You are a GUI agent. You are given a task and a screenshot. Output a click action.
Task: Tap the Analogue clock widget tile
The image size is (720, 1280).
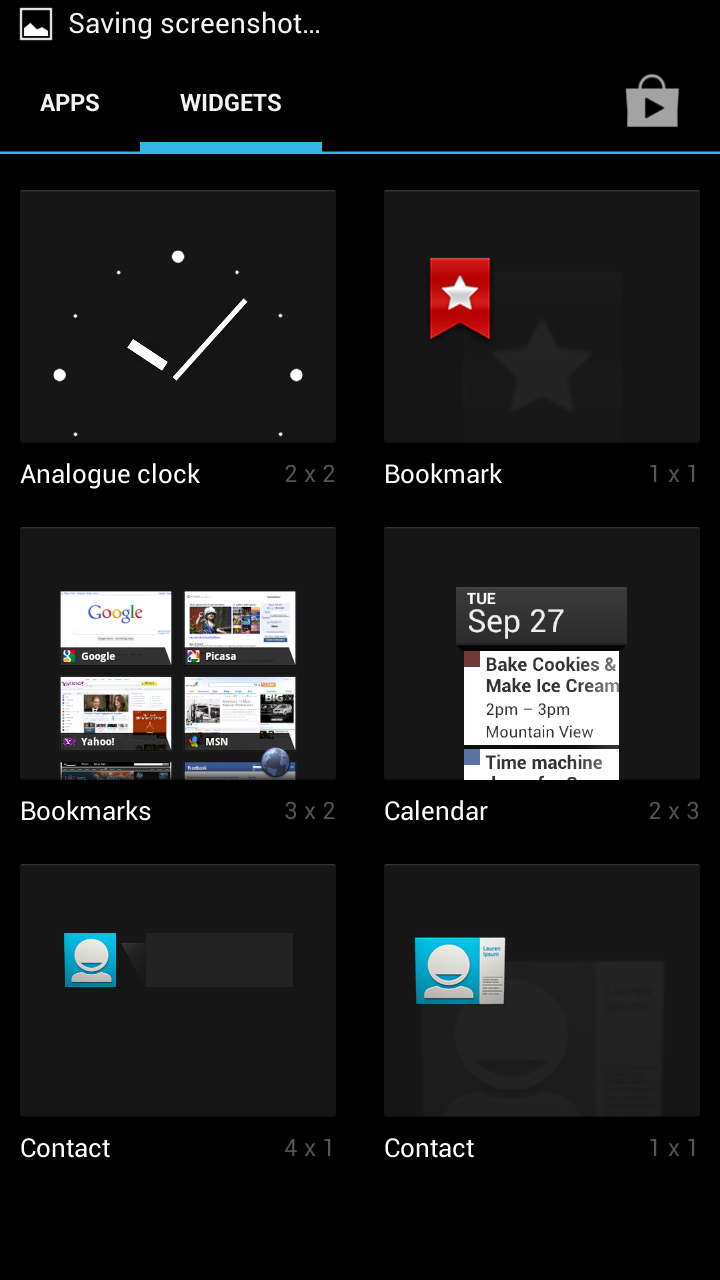pos(178,317)
